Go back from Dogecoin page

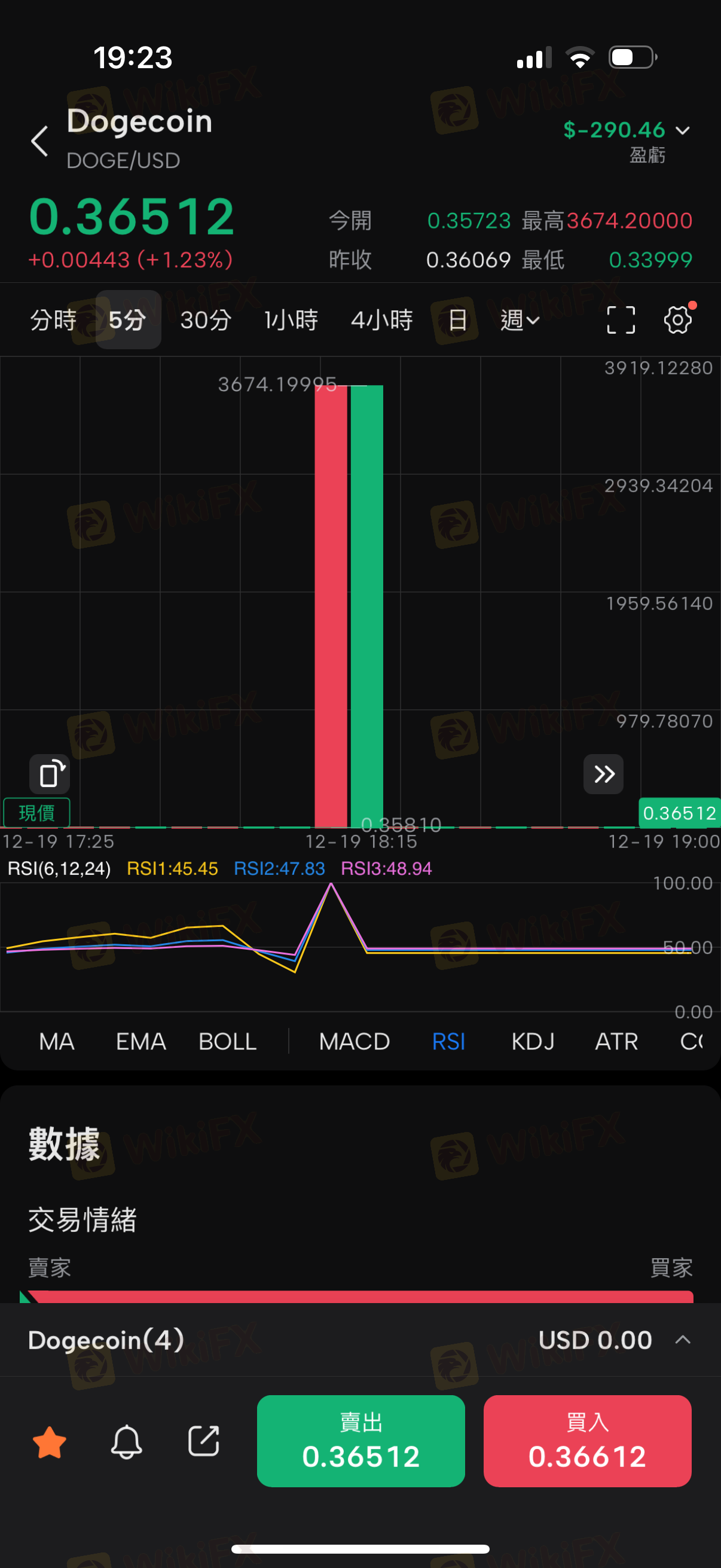coord(40,141)
